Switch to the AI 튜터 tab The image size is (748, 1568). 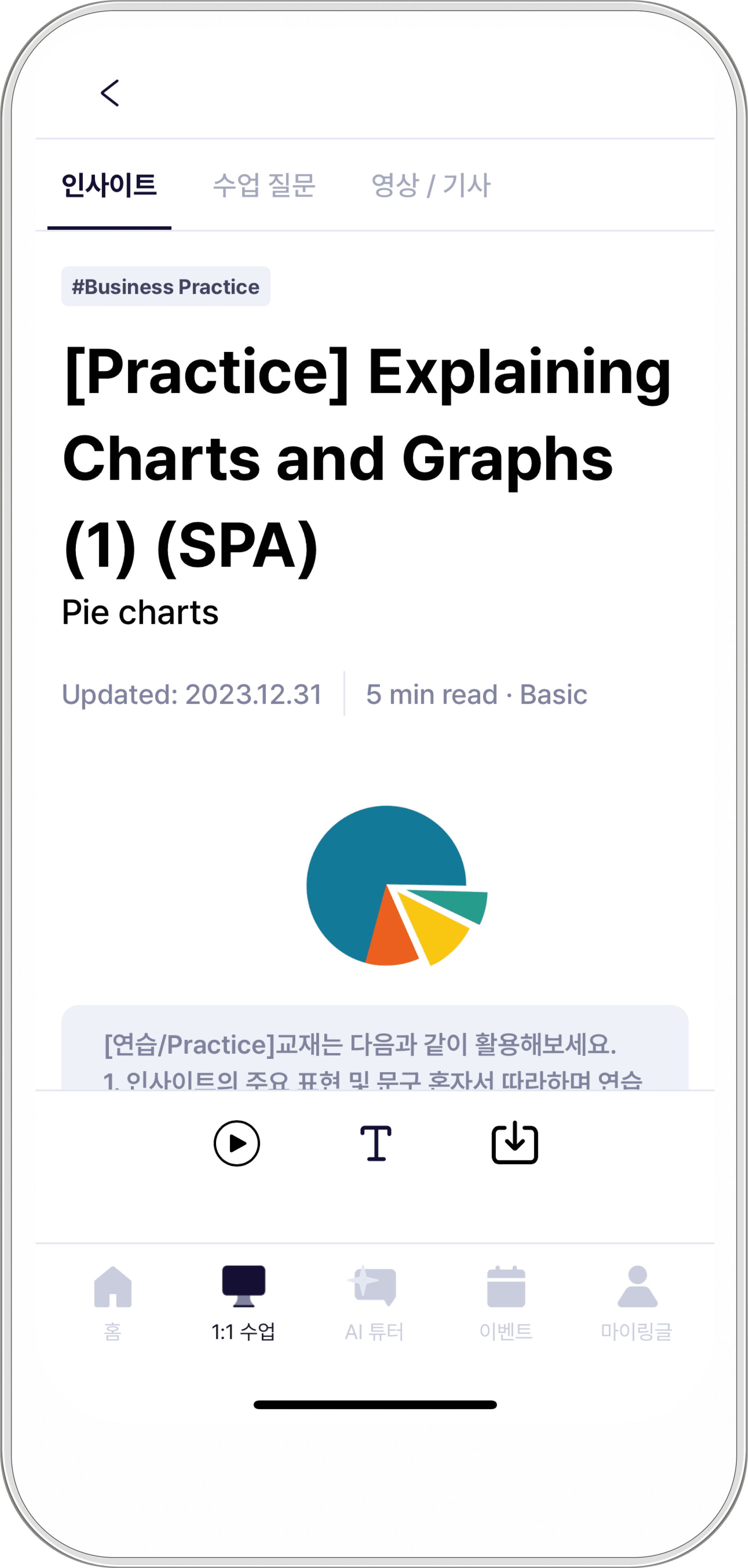pyautogui.click(x=374, y=1303)
